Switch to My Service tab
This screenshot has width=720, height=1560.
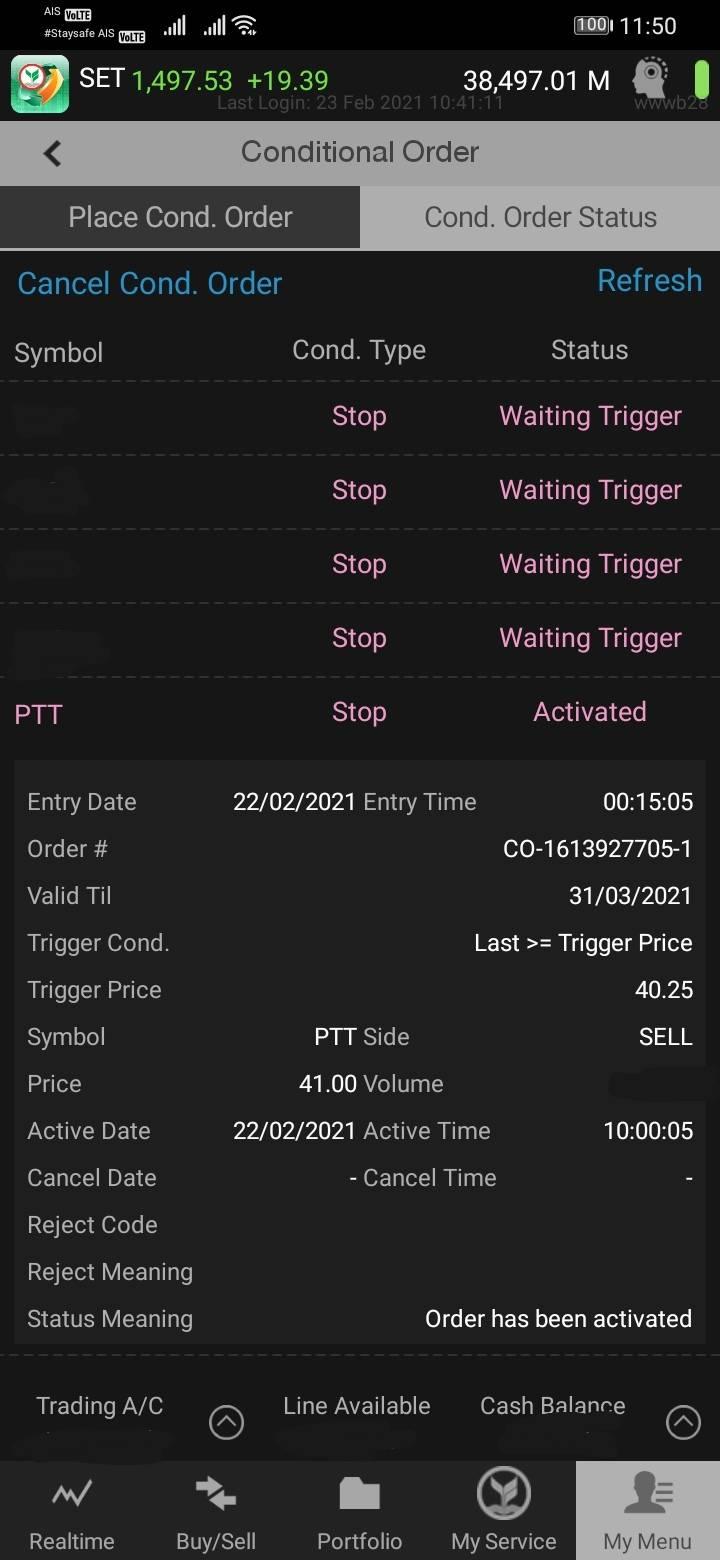tap(504, 1511)
